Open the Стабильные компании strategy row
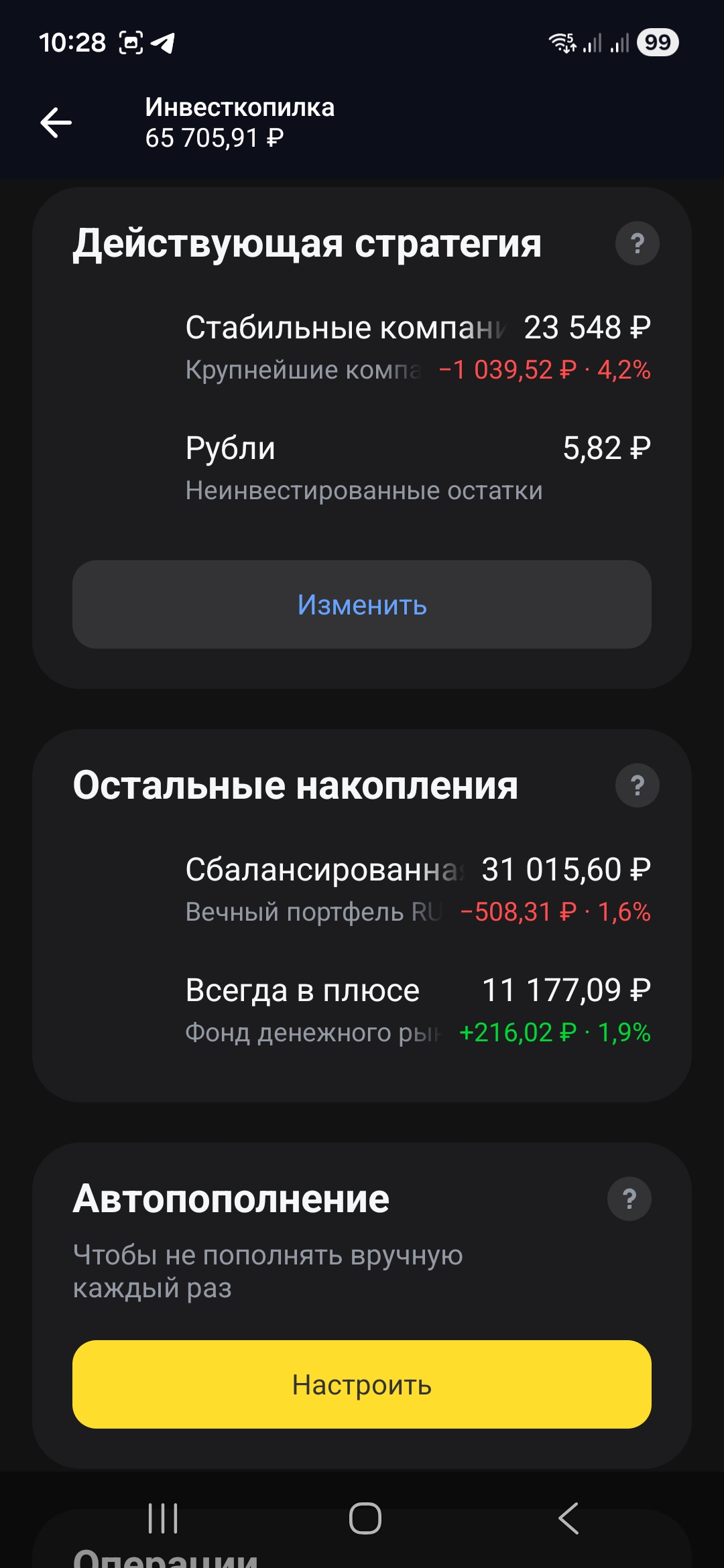The height and width of the screenshot is (1568, 724). point(362,348)
